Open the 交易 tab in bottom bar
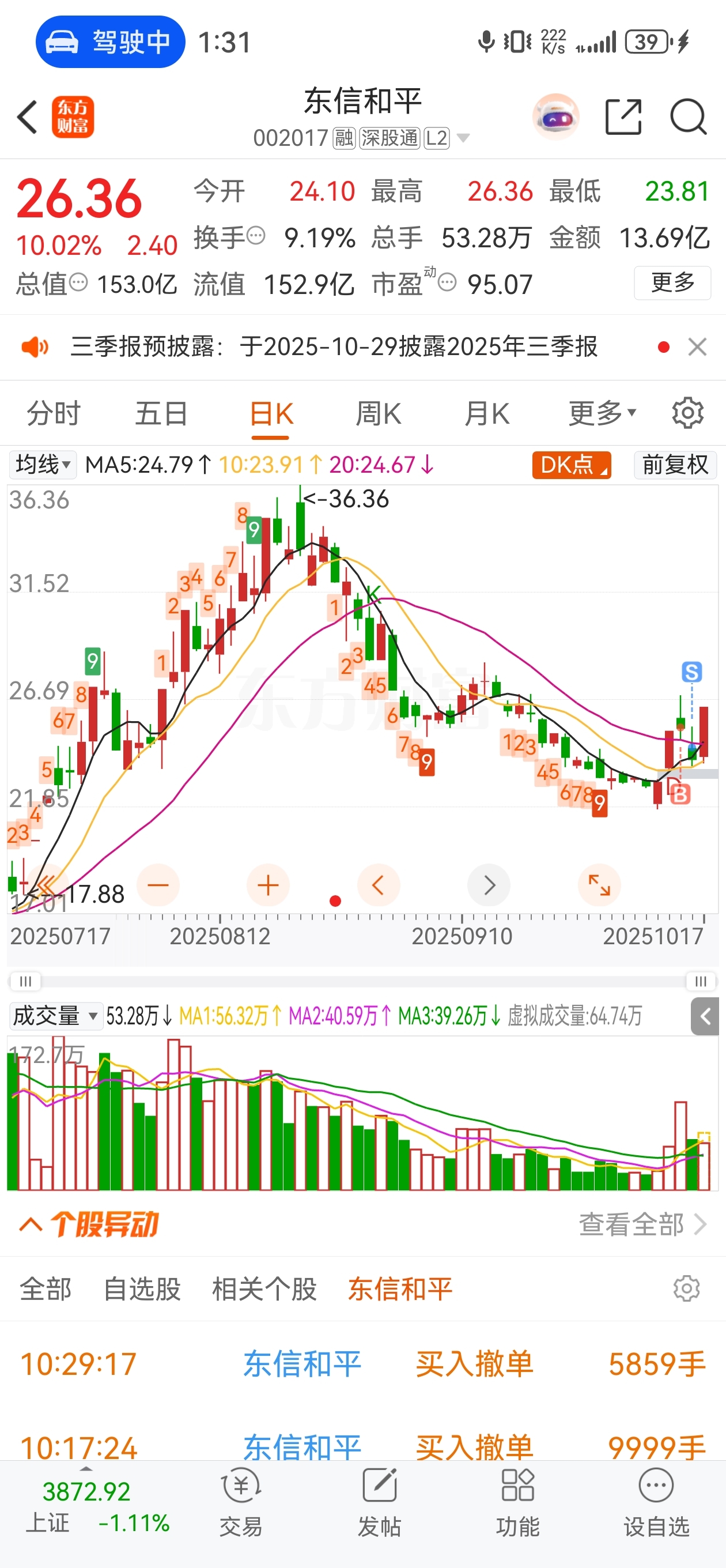Screen dimensions: 726x1568 coord(241,1501)
